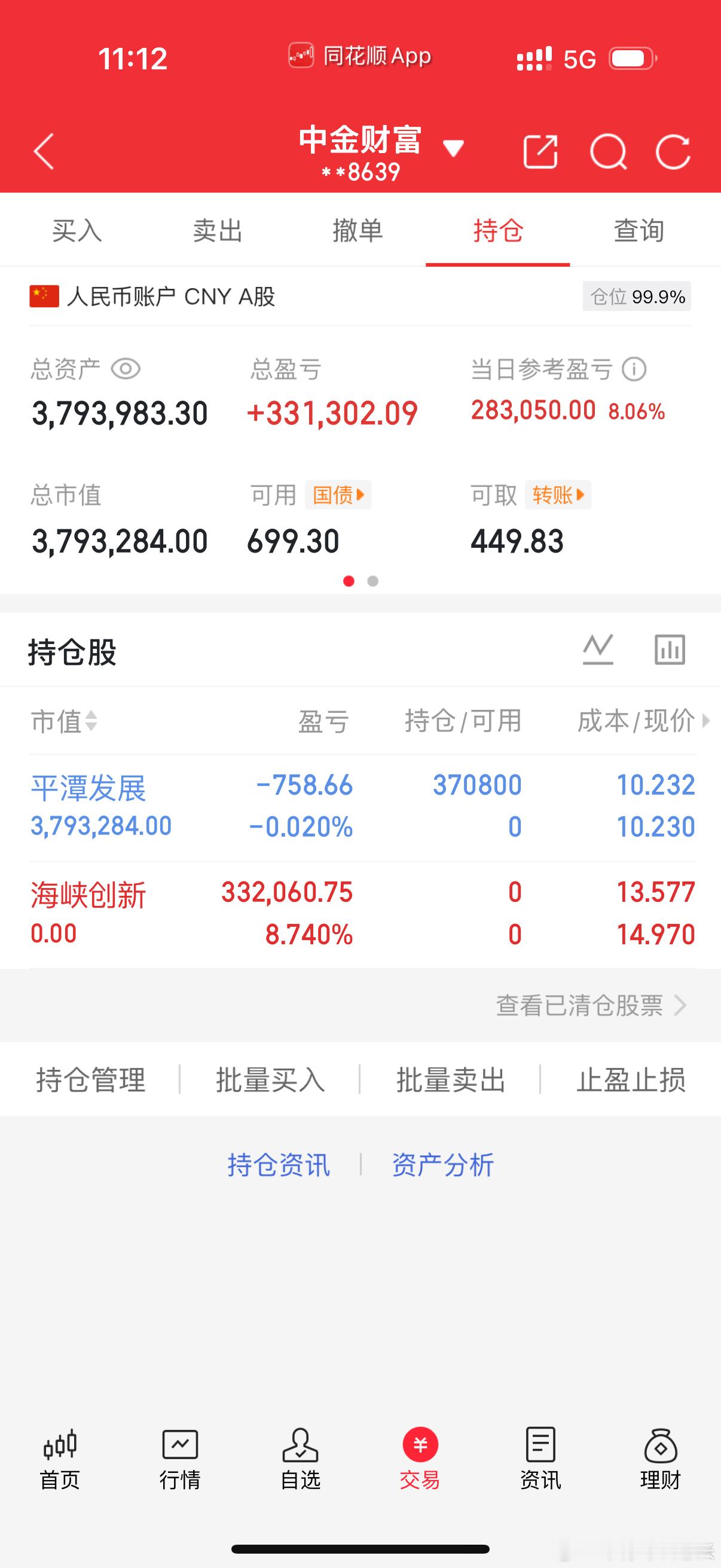Expand the 国债 option next to 可用

338,495
